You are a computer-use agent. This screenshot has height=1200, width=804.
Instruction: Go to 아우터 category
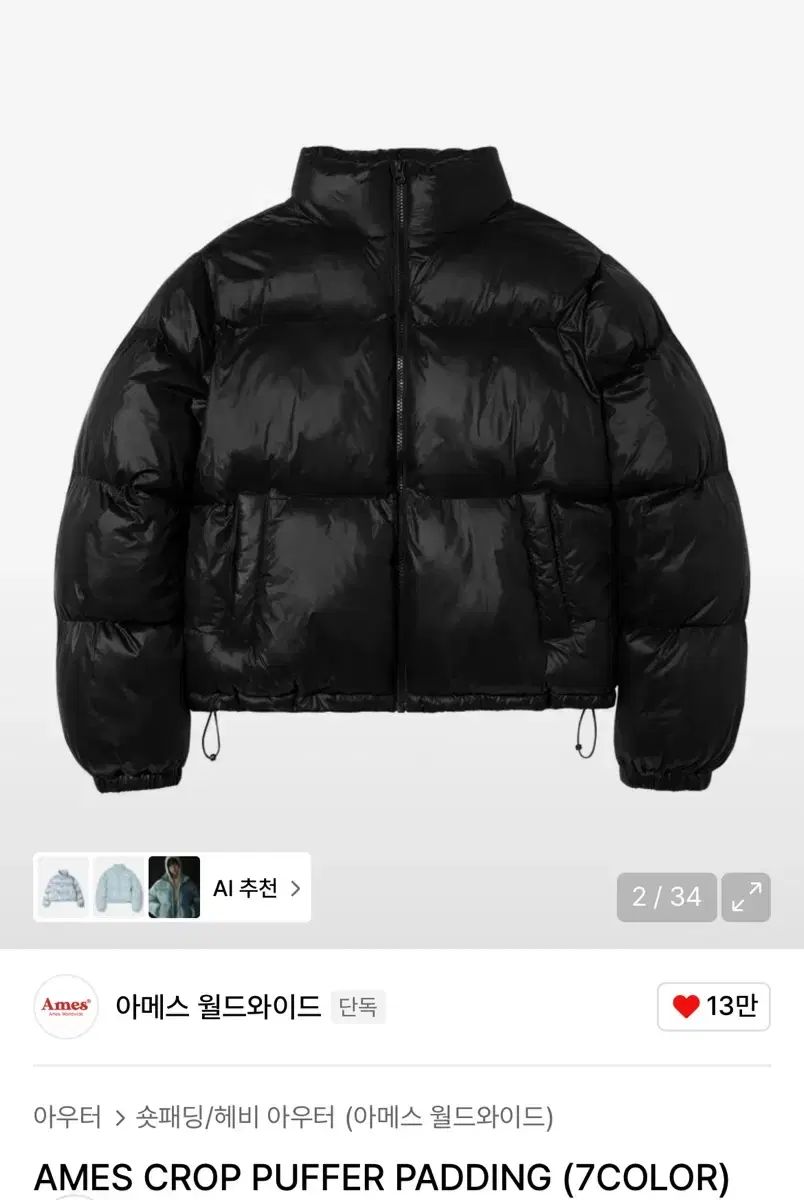click(x=67, y=1117)
